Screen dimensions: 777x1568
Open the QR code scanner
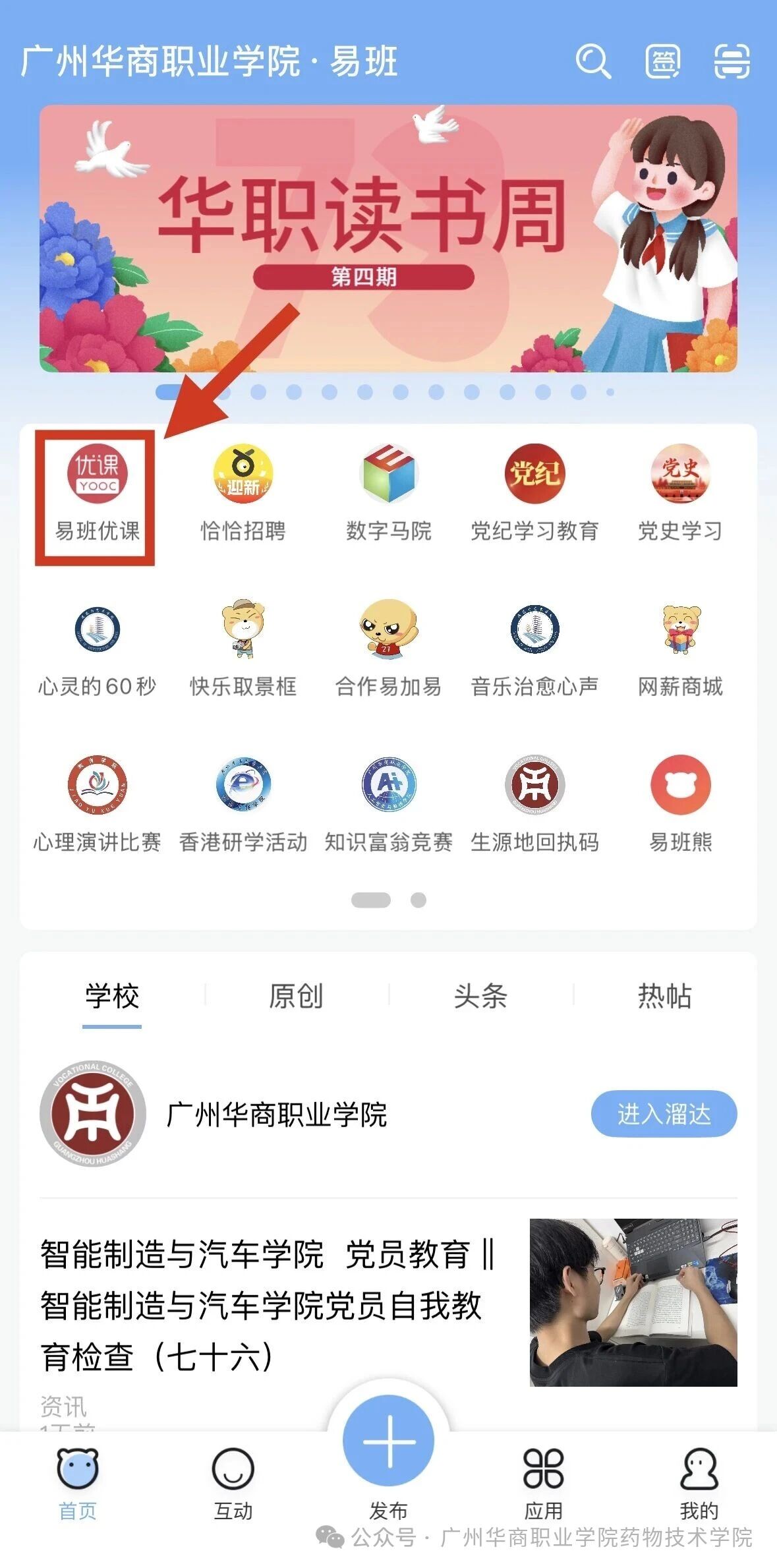coord(732,62)
